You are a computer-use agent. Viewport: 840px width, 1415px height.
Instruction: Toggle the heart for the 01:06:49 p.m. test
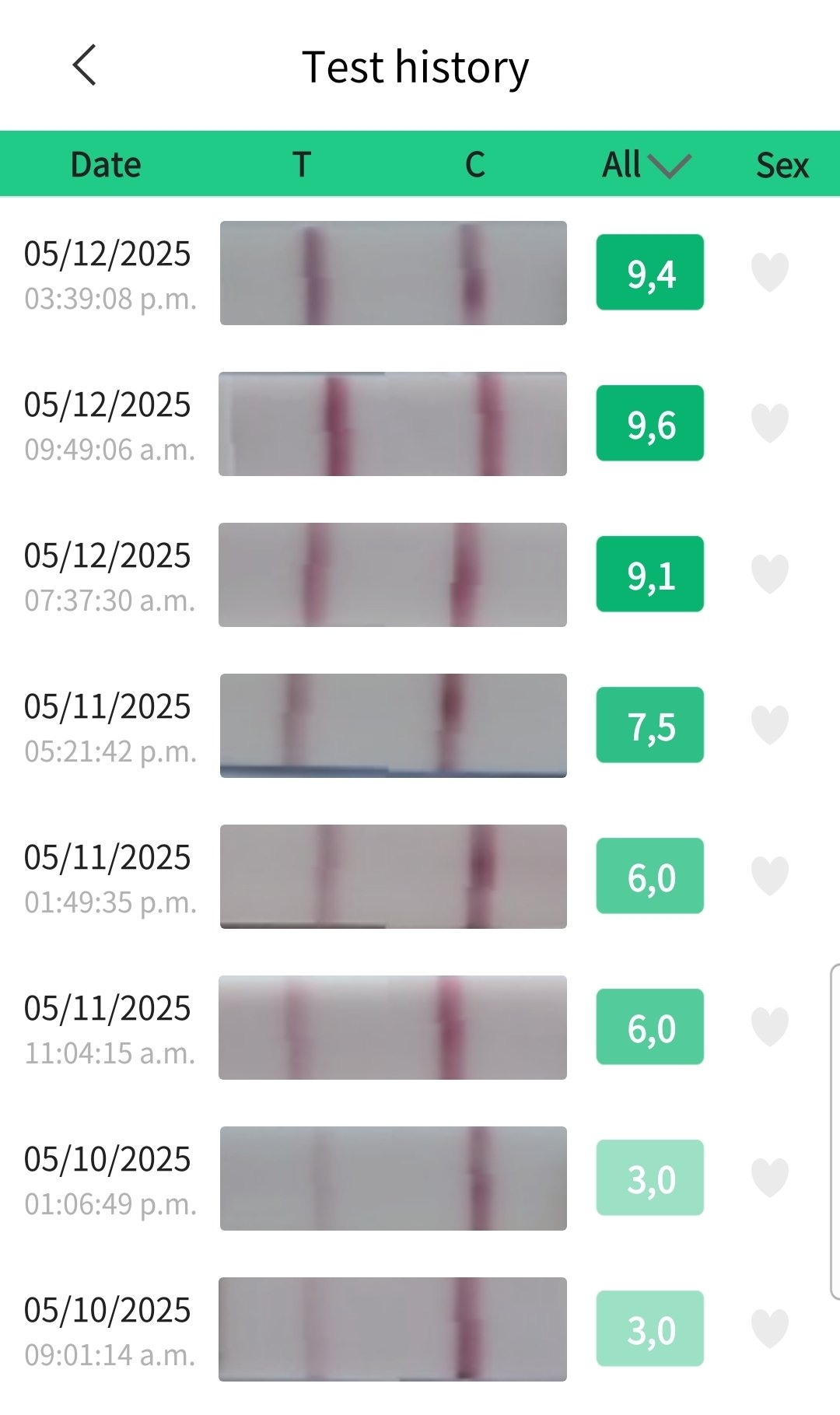[x=770, y=1178]
